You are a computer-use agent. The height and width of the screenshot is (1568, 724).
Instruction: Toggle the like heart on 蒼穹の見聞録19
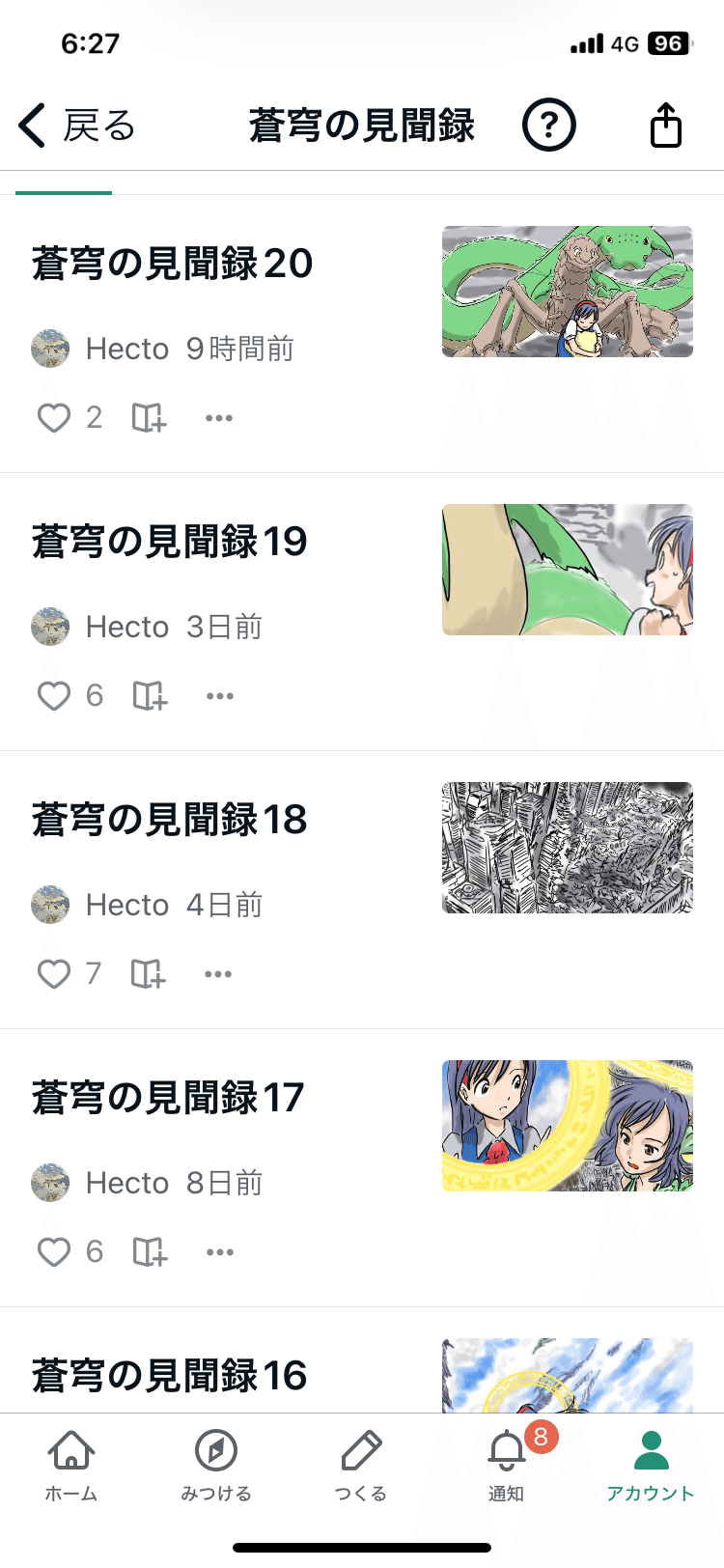[x=54, y=695]
